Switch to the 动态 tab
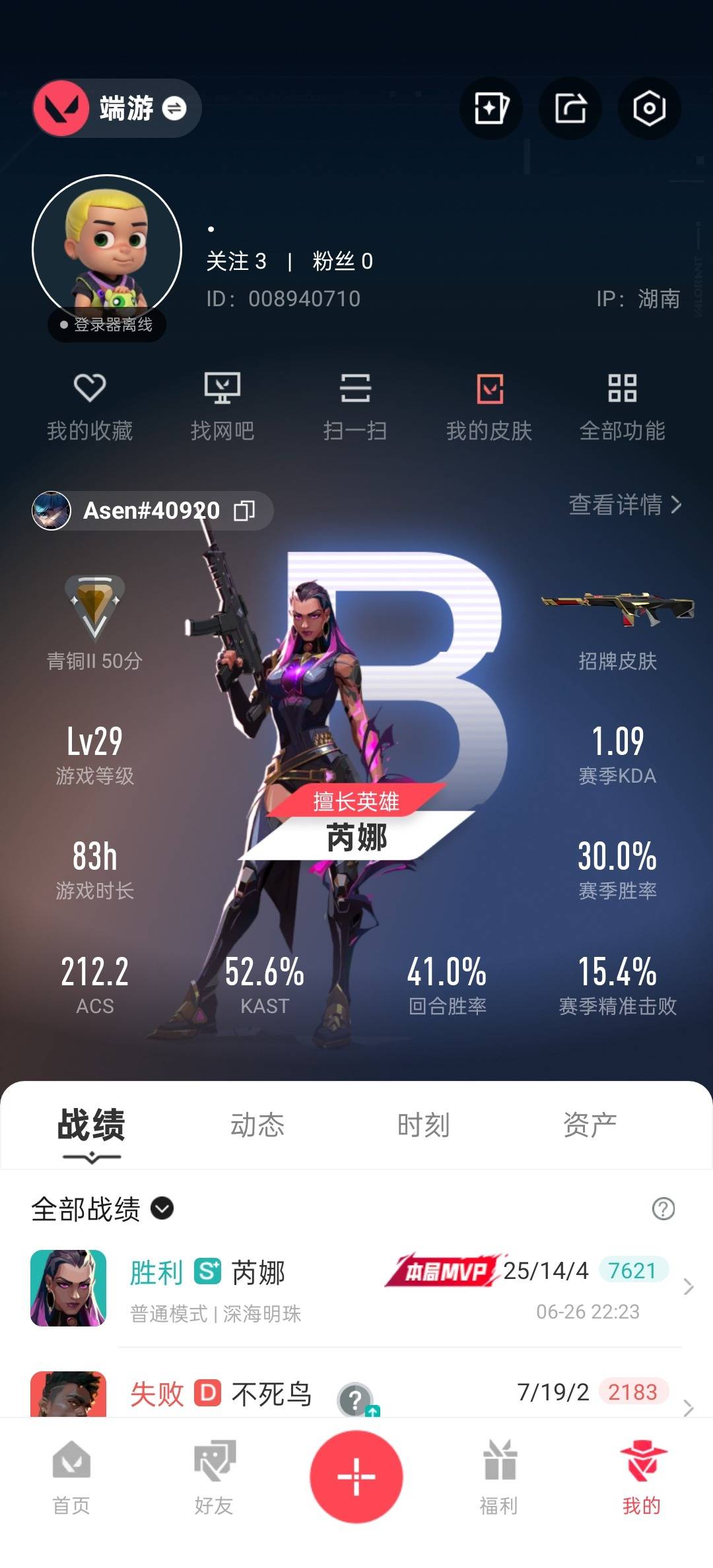 (x=257, y=1125)
